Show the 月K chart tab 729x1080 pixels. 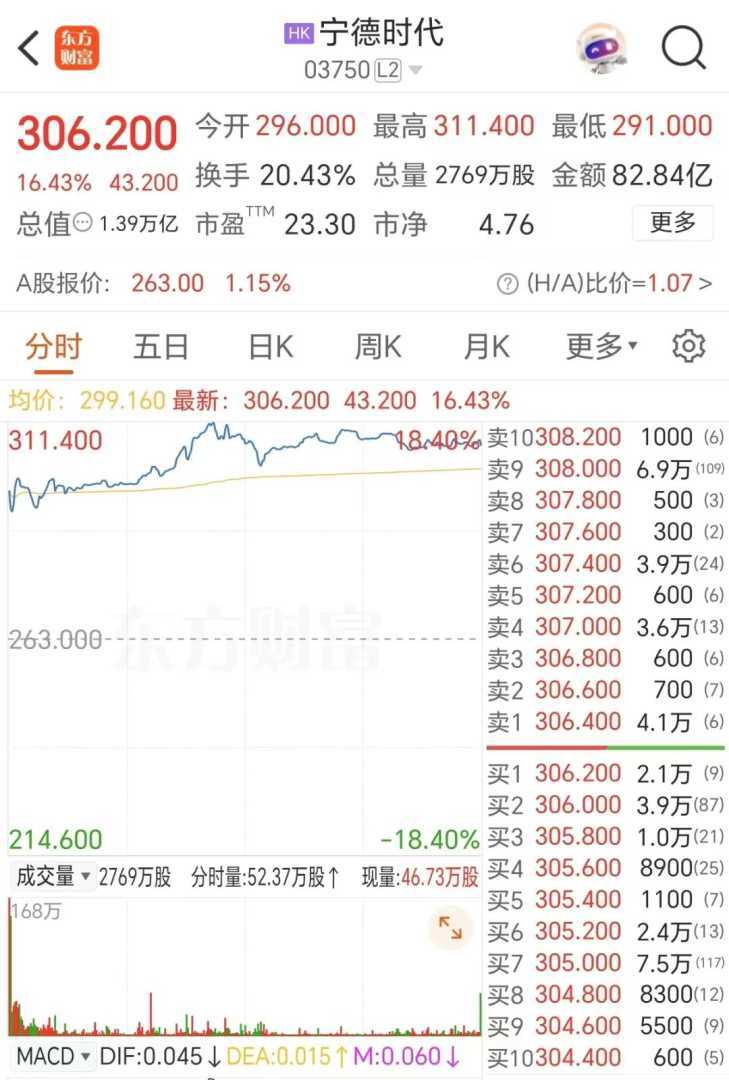[486, 347]
